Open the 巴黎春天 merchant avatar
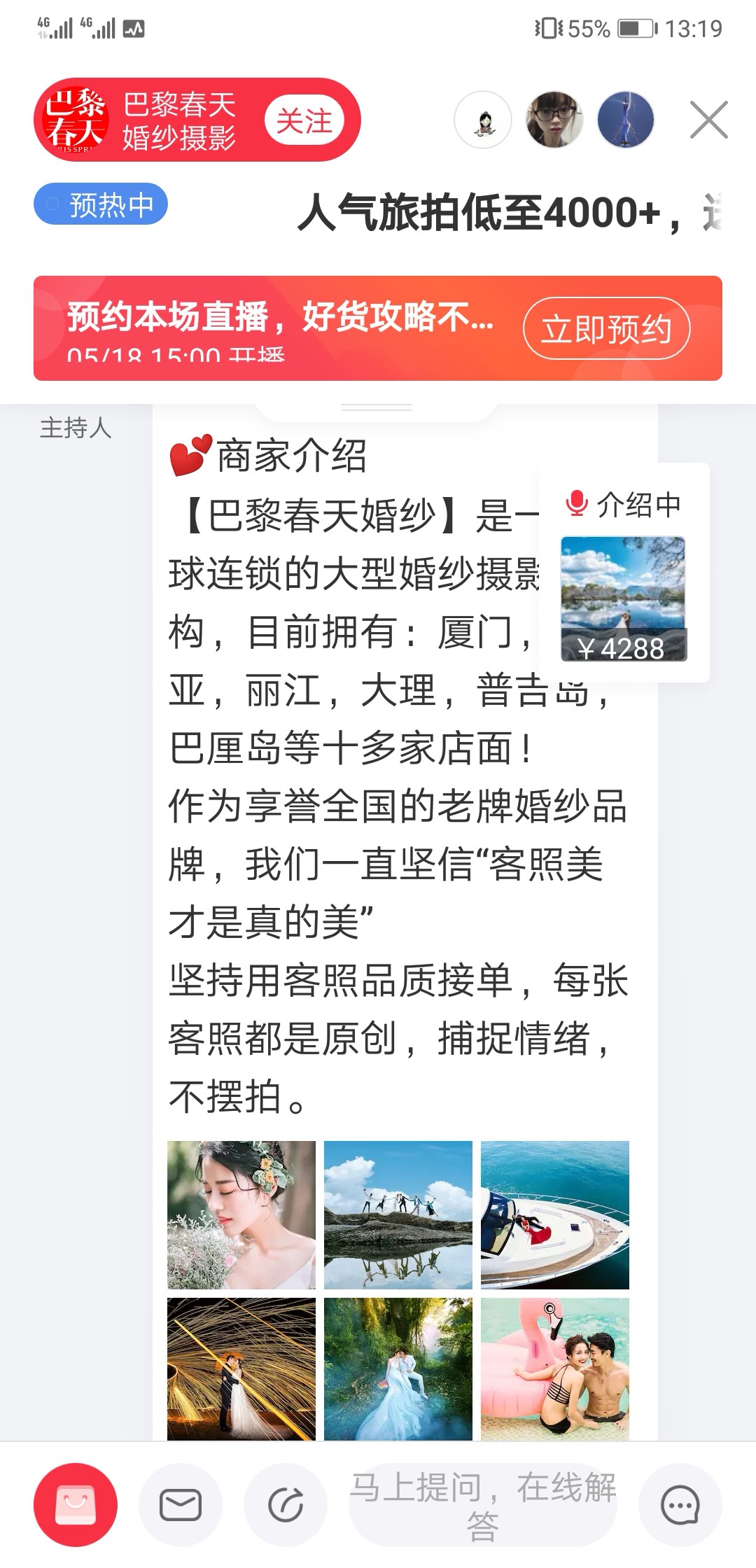 click(x=76, y=120)
